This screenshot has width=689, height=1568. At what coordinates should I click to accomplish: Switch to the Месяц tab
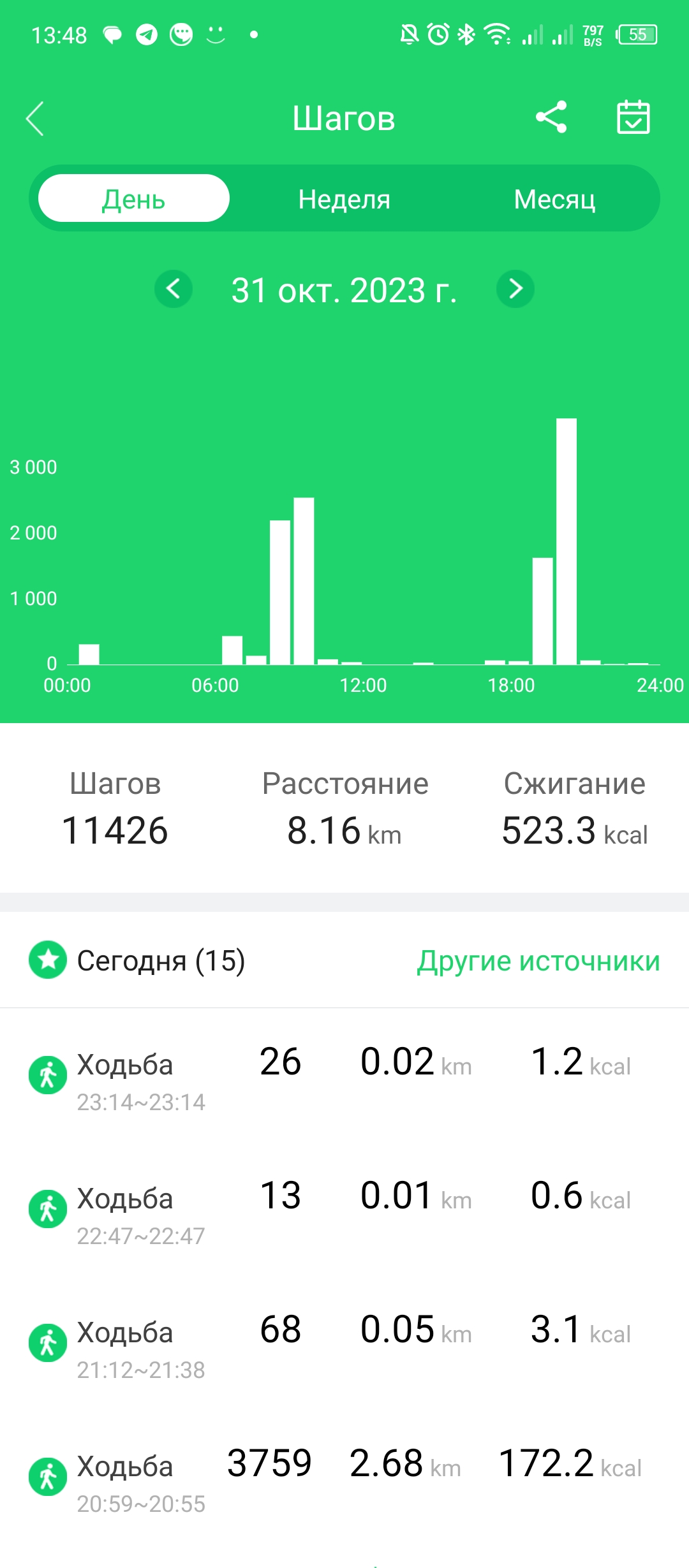point(554,199)
